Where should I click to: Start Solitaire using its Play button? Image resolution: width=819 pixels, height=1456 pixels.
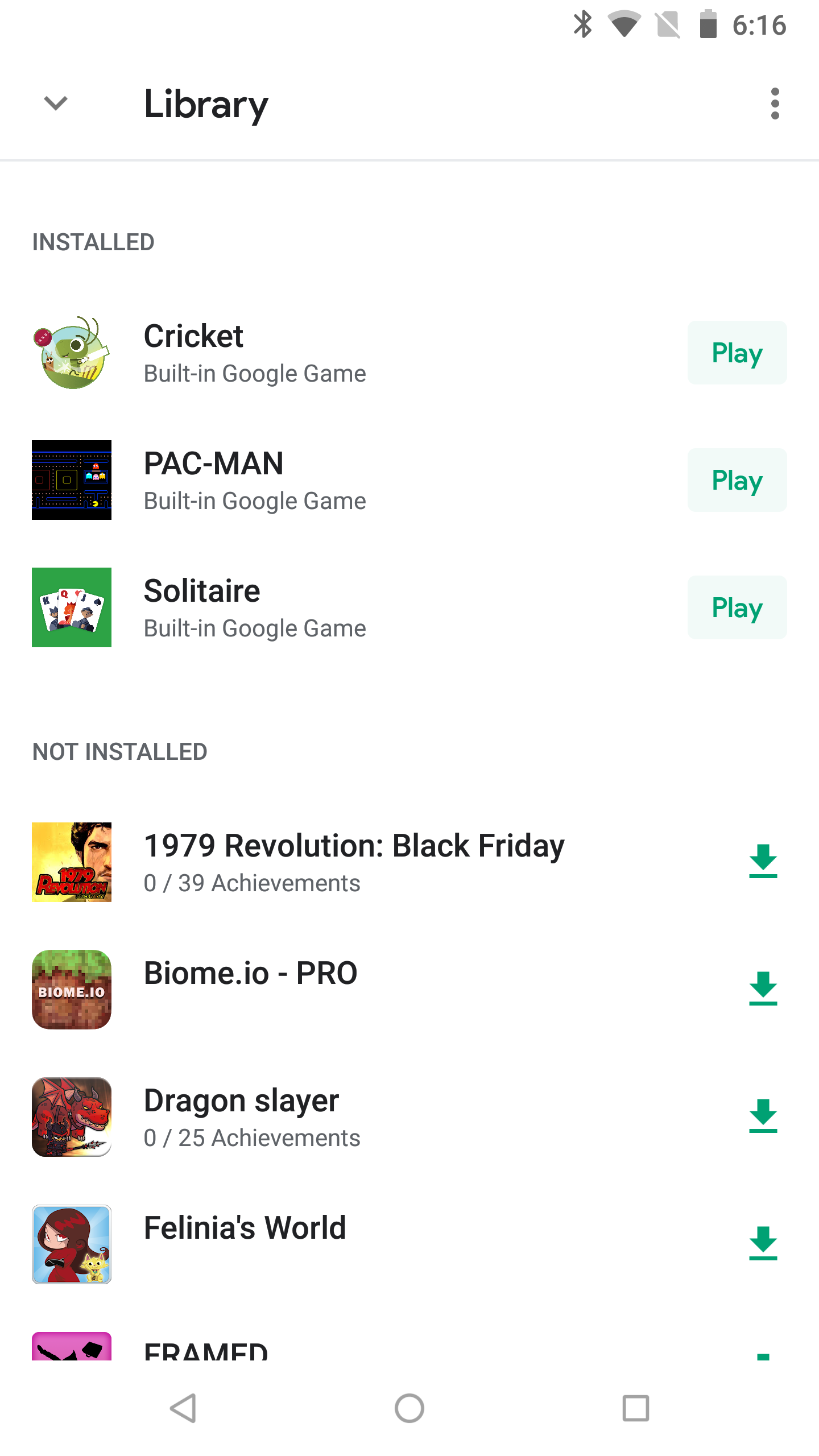pos(737,607)
